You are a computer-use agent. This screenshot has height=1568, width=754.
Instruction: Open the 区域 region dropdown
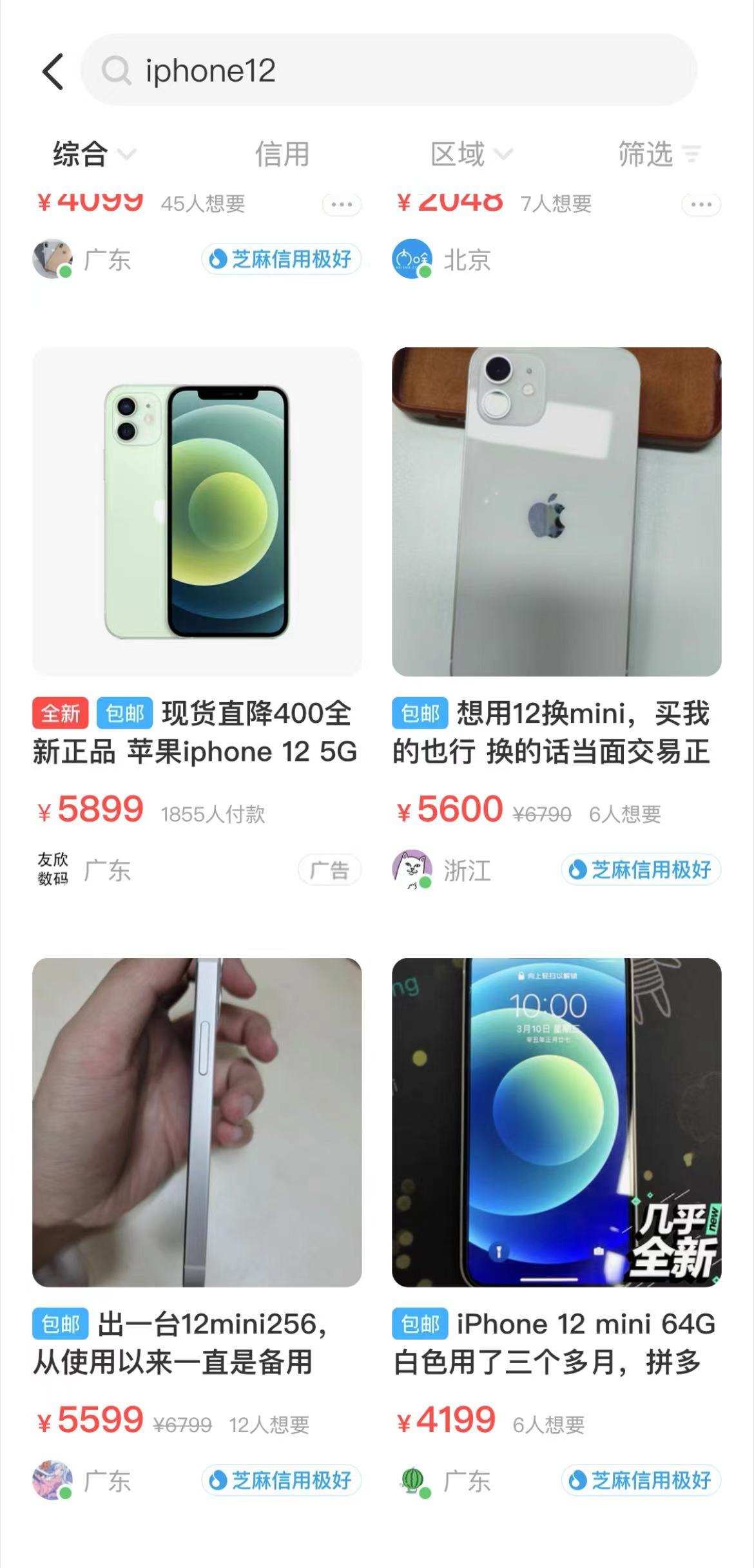coord(471,154)
